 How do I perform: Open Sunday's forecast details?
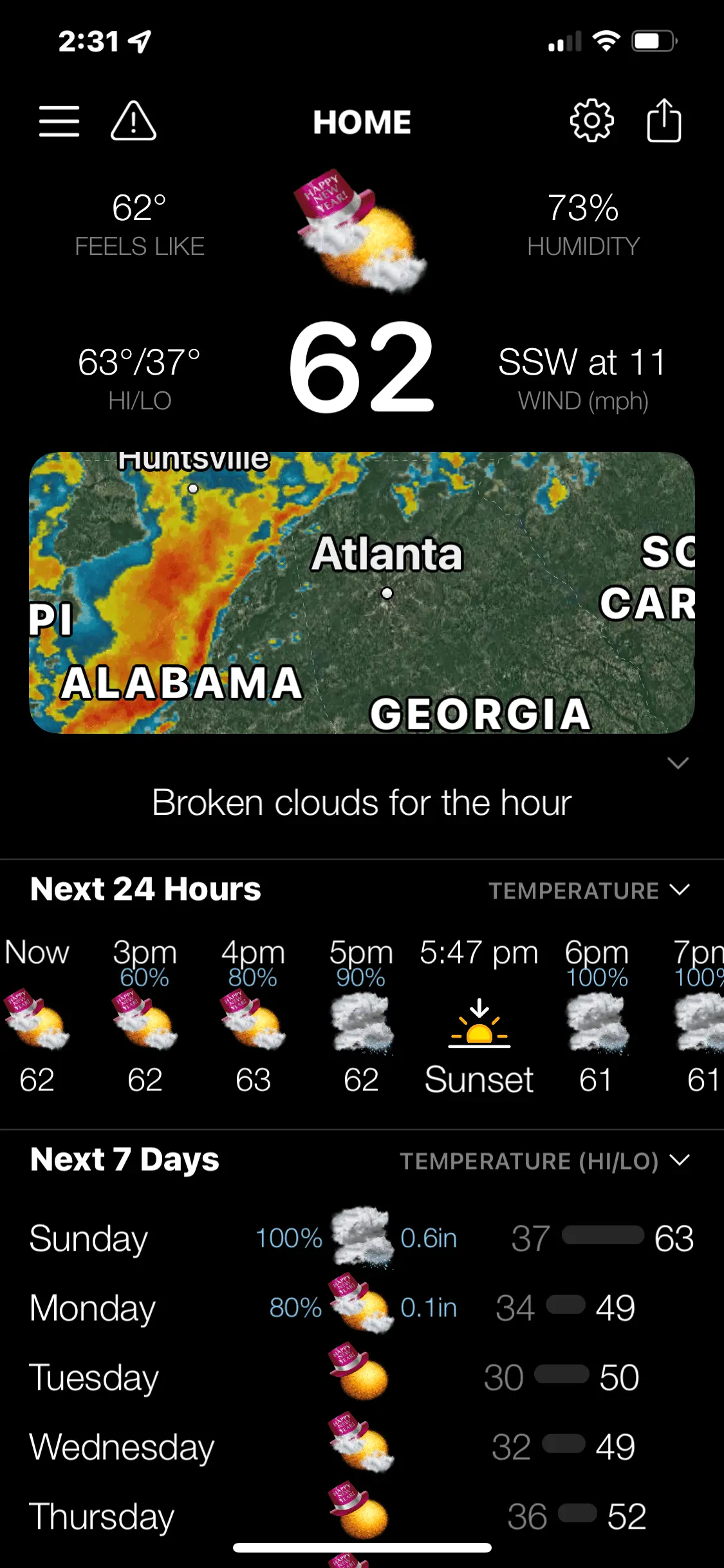tap(360, 1238)
